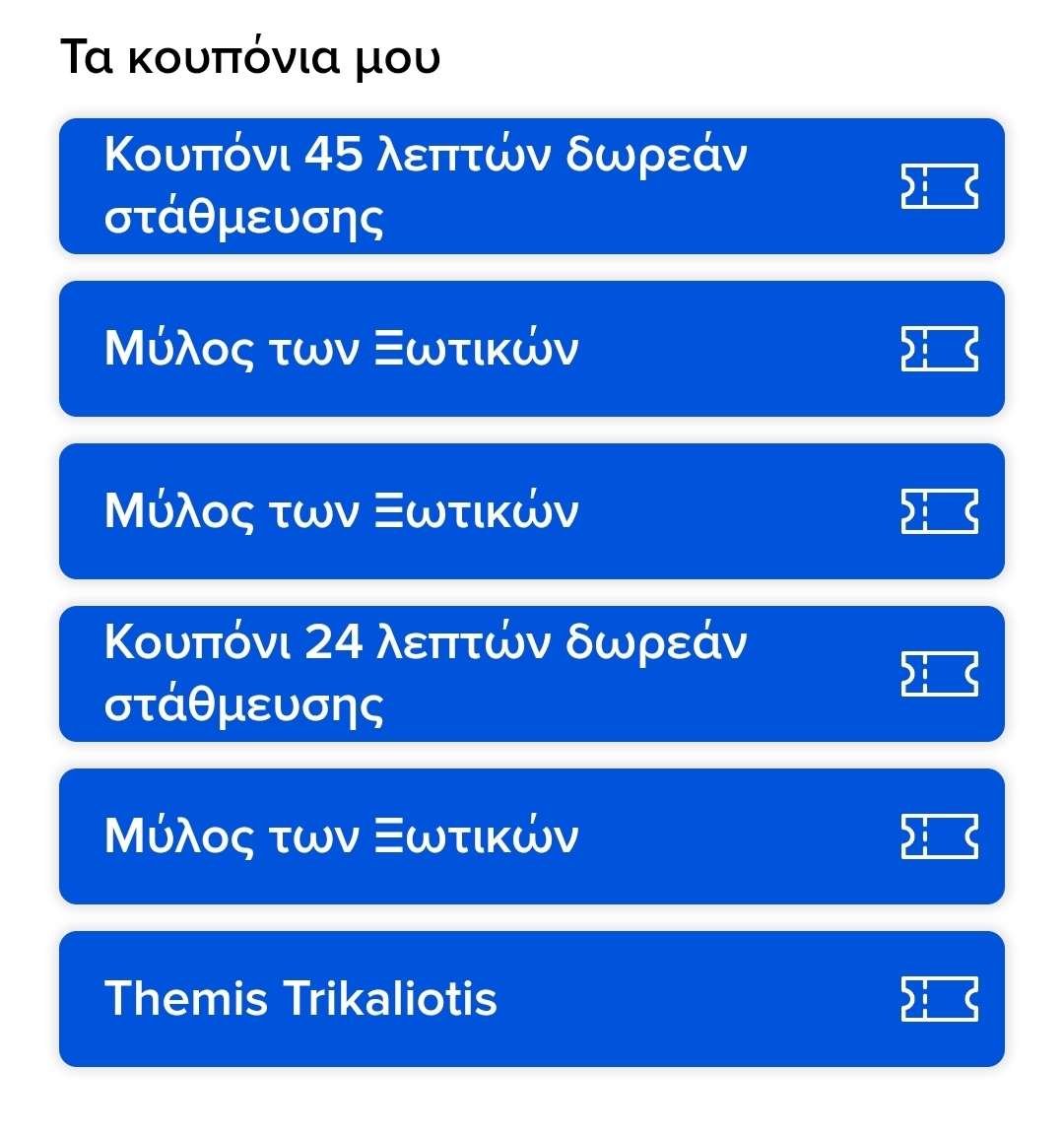Open Μύλος των Ξωτικών coupon above 24-minute coupon

pos(532,511)
